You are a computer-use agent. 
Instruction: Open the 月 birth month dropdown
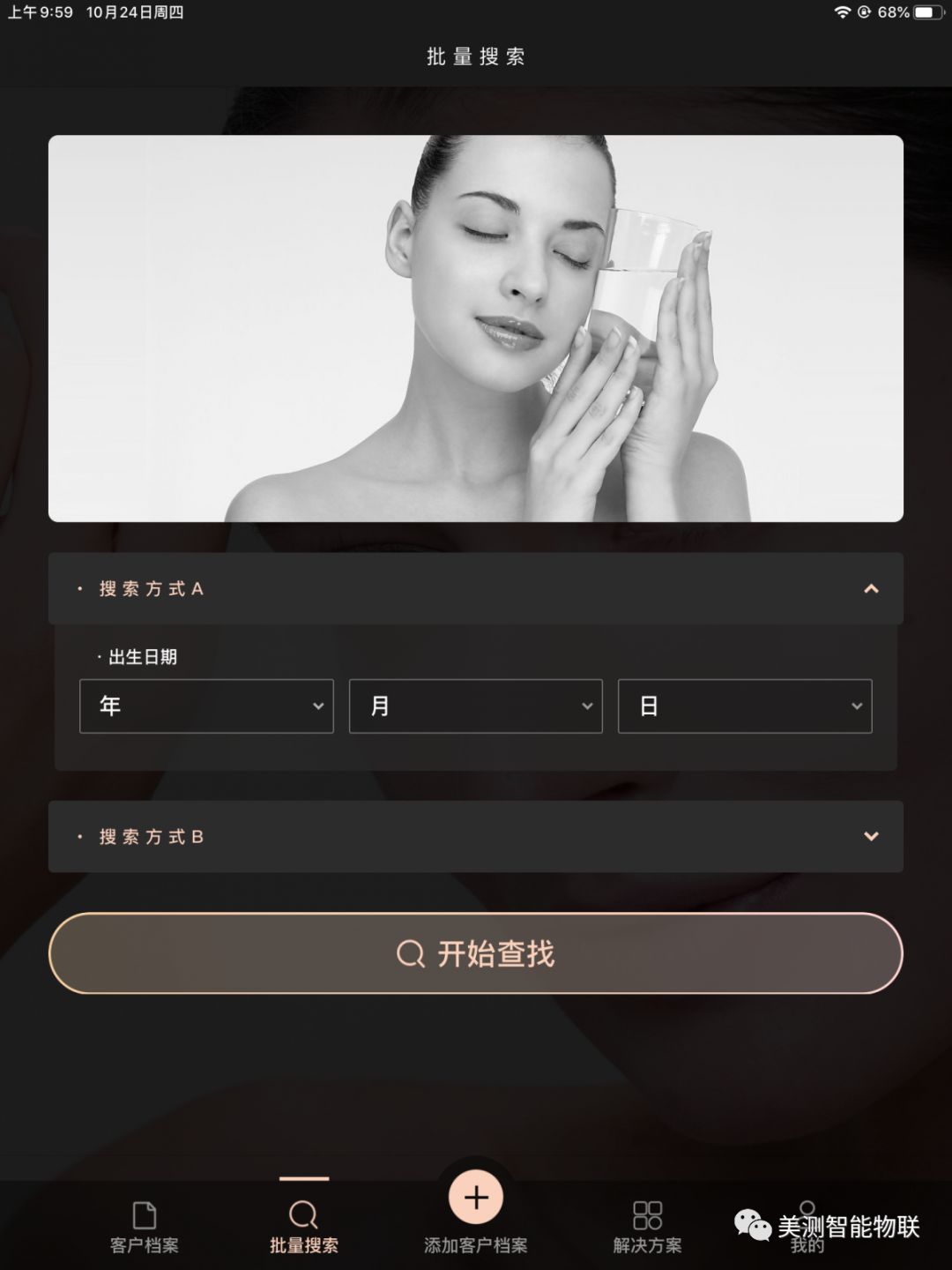coord(475,706)
